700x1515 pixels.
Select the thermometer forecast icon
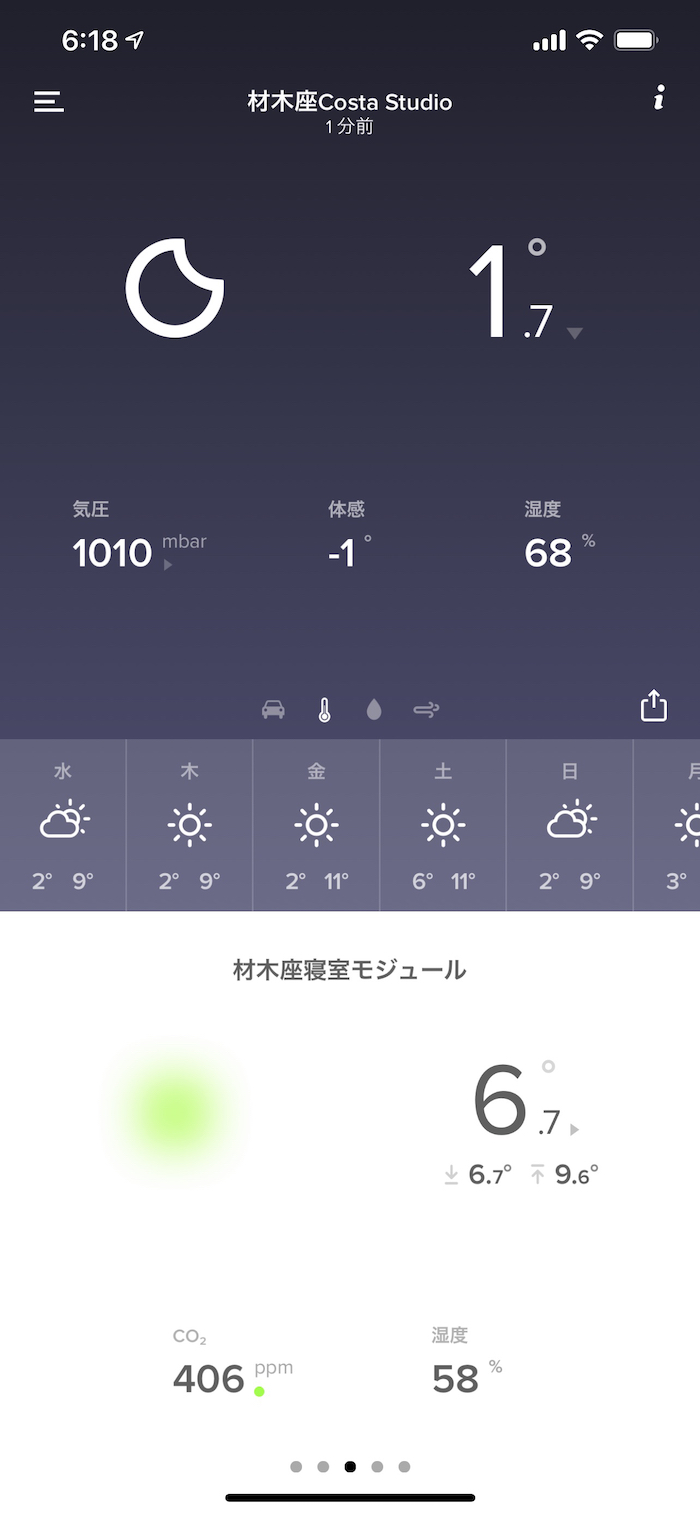[x=324, y=710]
